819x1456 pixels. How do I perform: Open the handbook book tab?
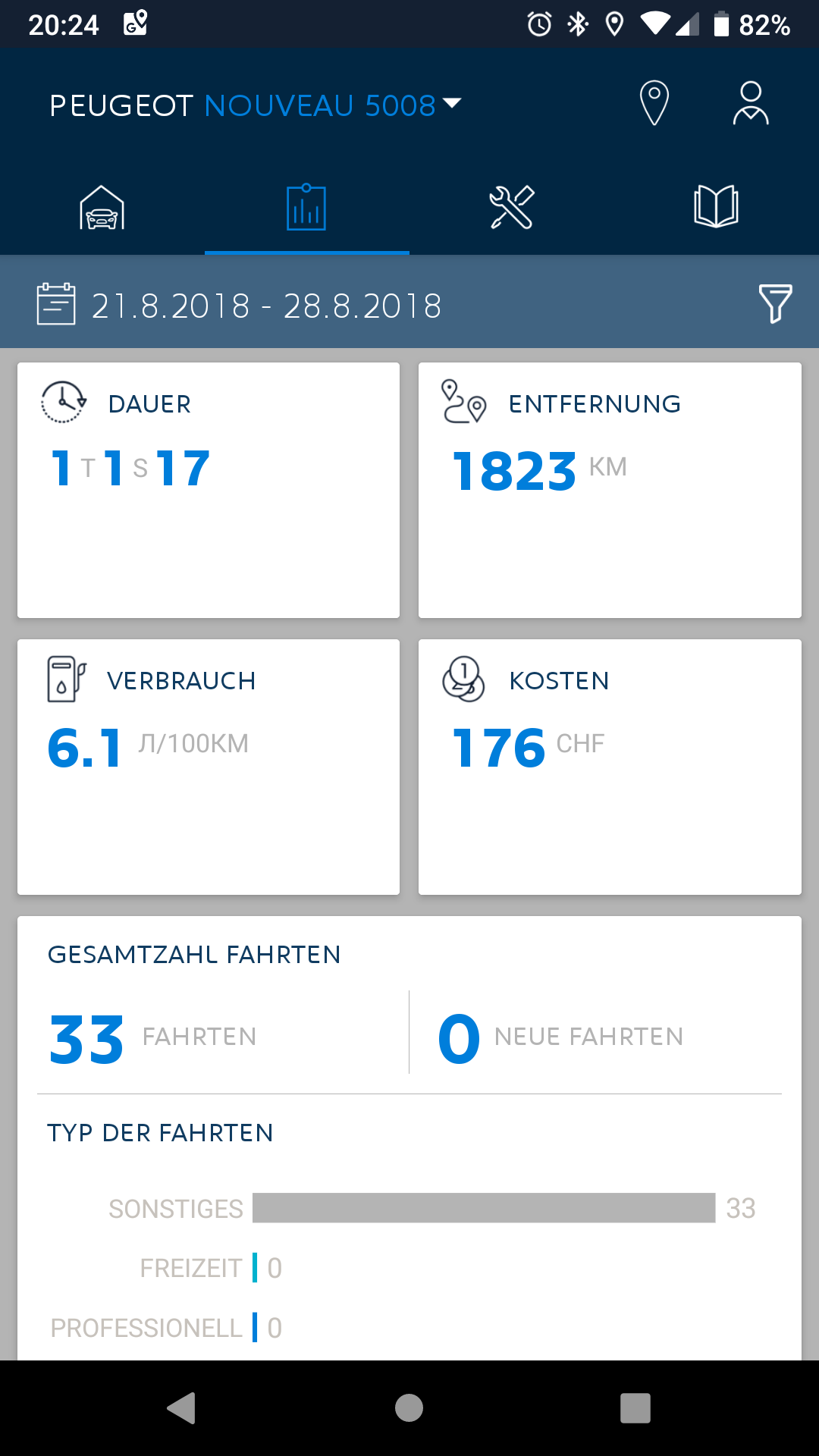(x=716, y=208)
